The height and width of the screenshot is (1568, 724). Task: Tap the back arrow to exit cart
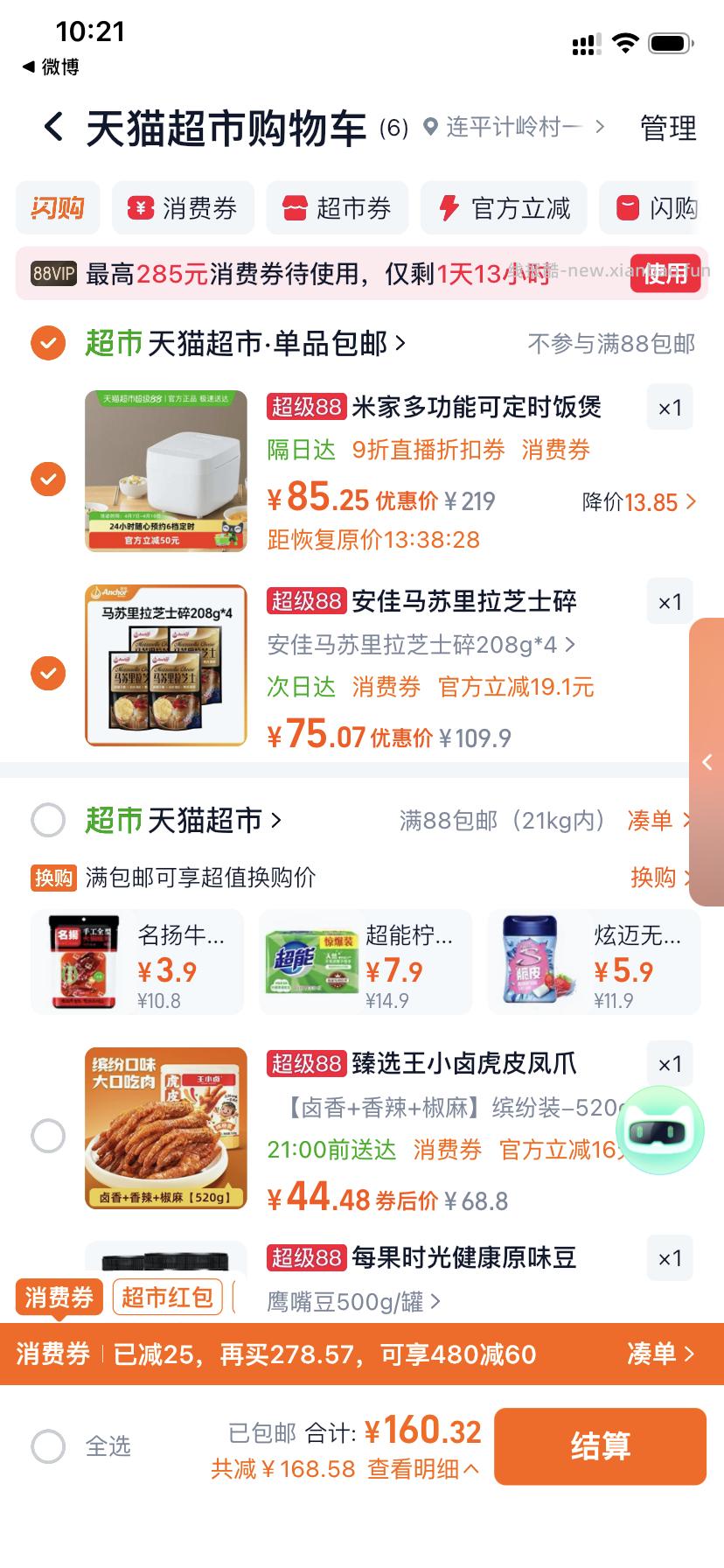point(54,127)
